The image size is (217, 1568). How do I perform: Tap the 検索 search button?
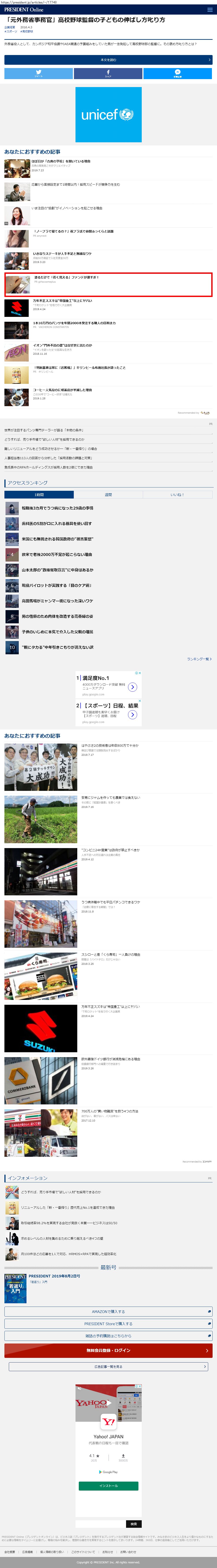point(134,1524)
